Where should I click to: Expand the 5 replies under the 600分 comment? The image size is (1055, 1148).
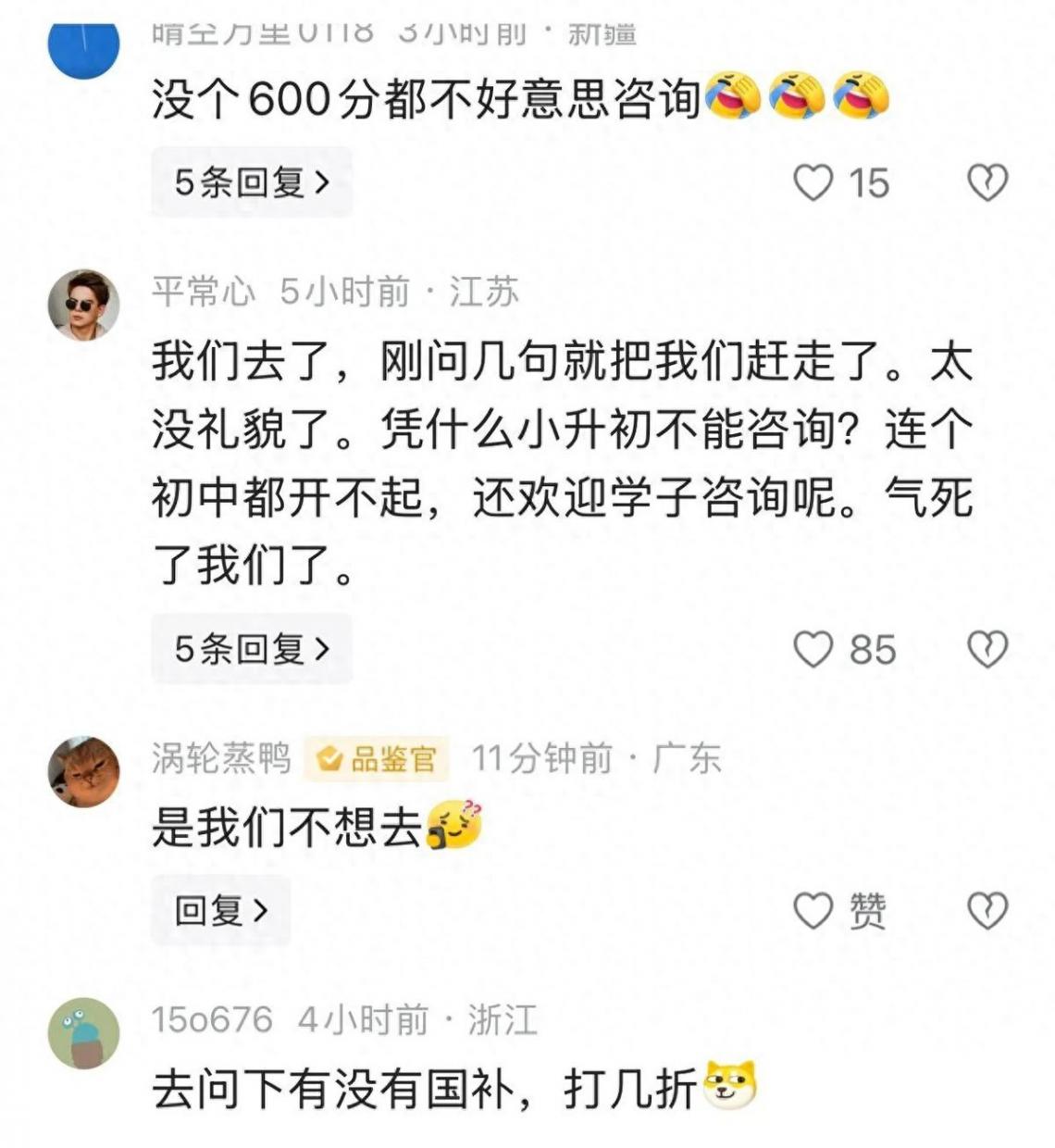click(x=252, y=182)
